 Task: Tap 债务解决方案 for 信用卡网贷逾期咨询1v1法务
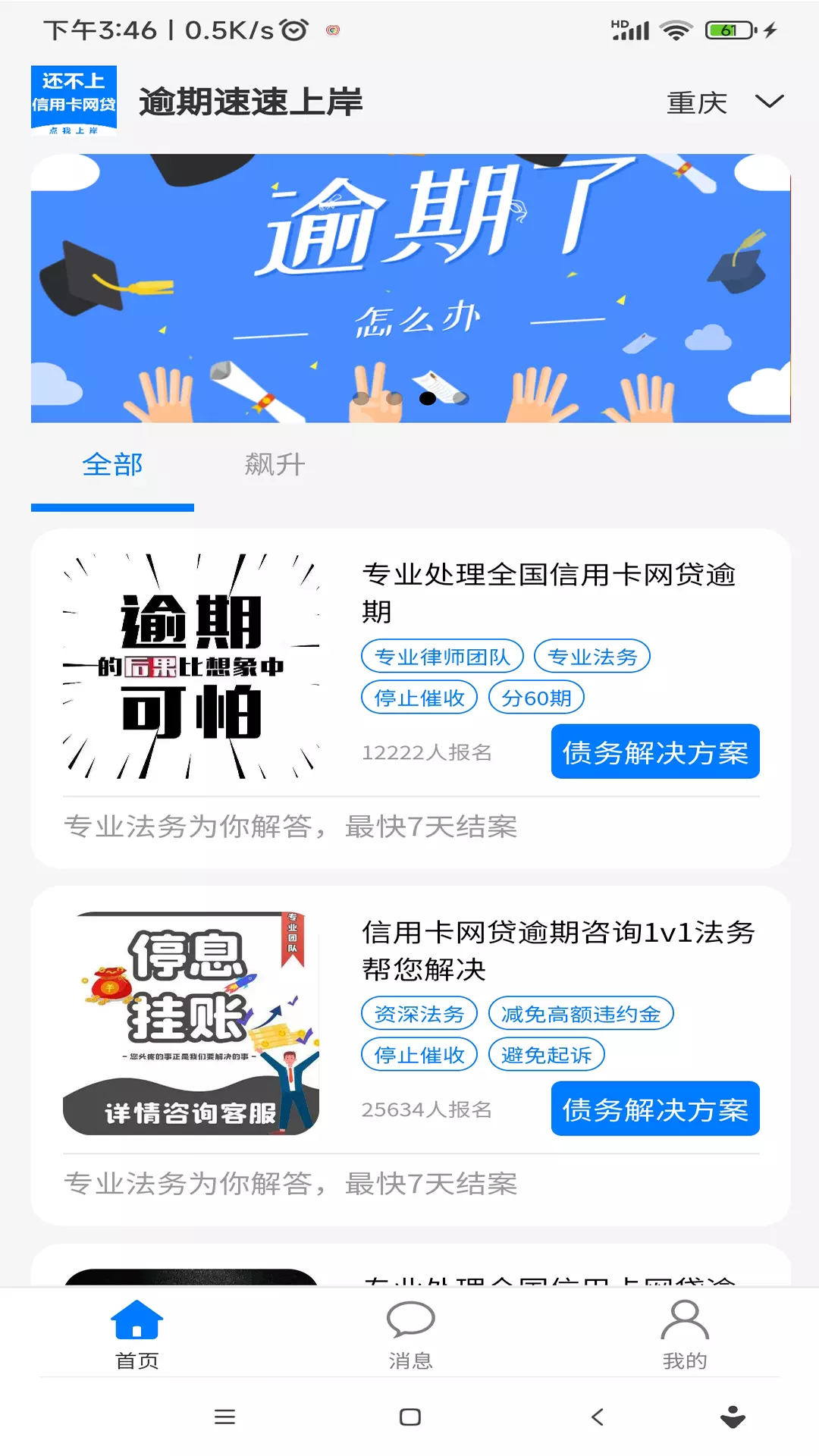click(655, 1109)
